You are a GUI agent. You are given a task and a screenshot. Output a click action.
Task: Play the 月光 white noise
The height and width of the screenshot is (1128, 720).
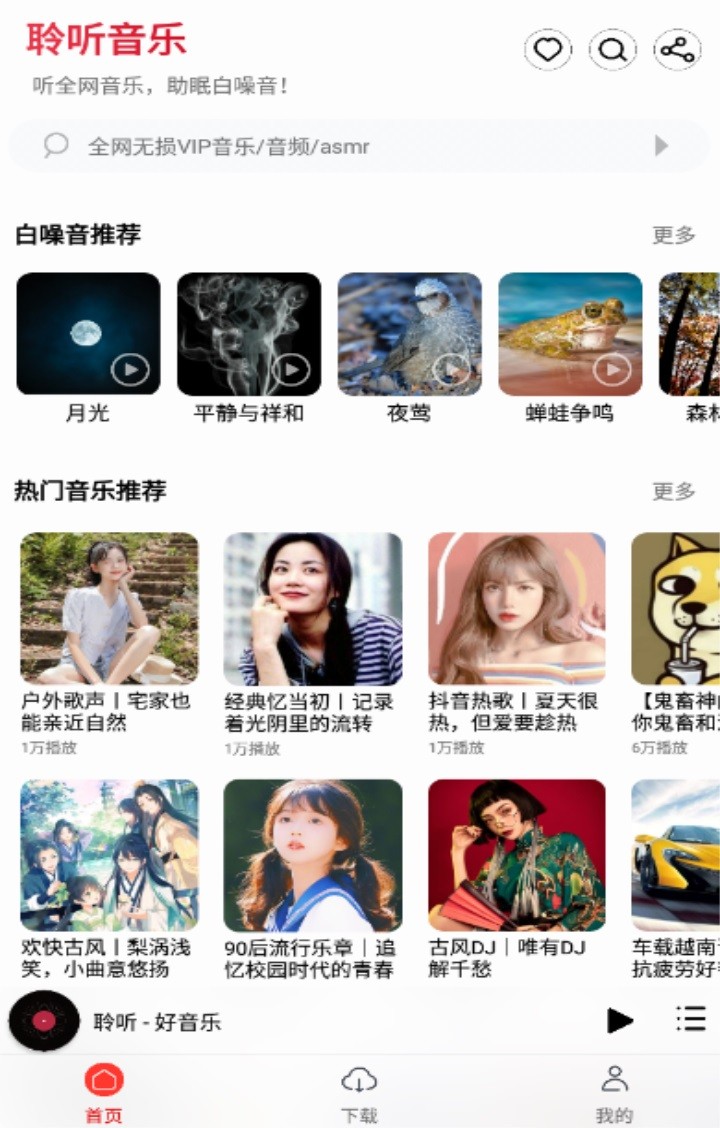[x=88, y=334]
